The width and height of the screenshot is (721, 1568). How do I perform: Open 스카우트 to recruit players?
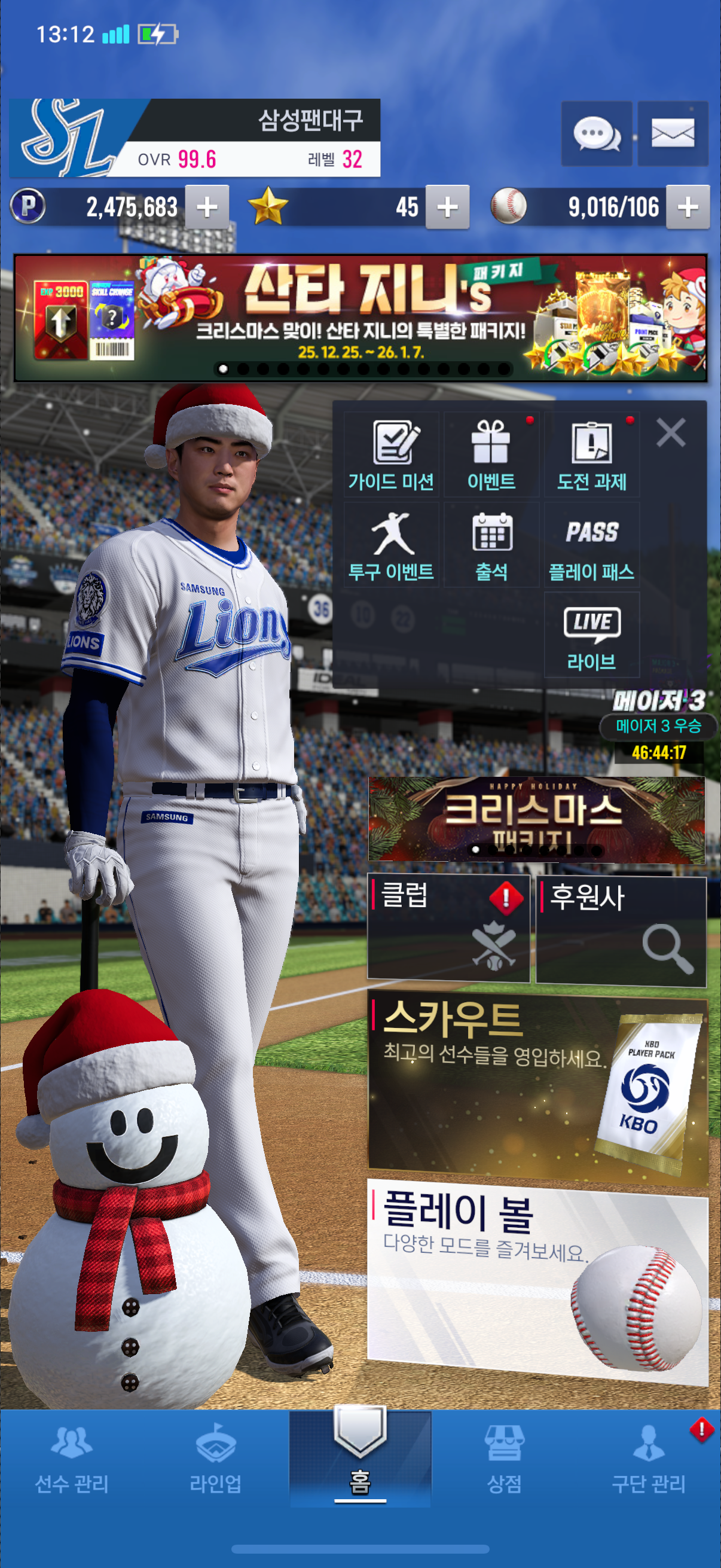pos(537,1088)
